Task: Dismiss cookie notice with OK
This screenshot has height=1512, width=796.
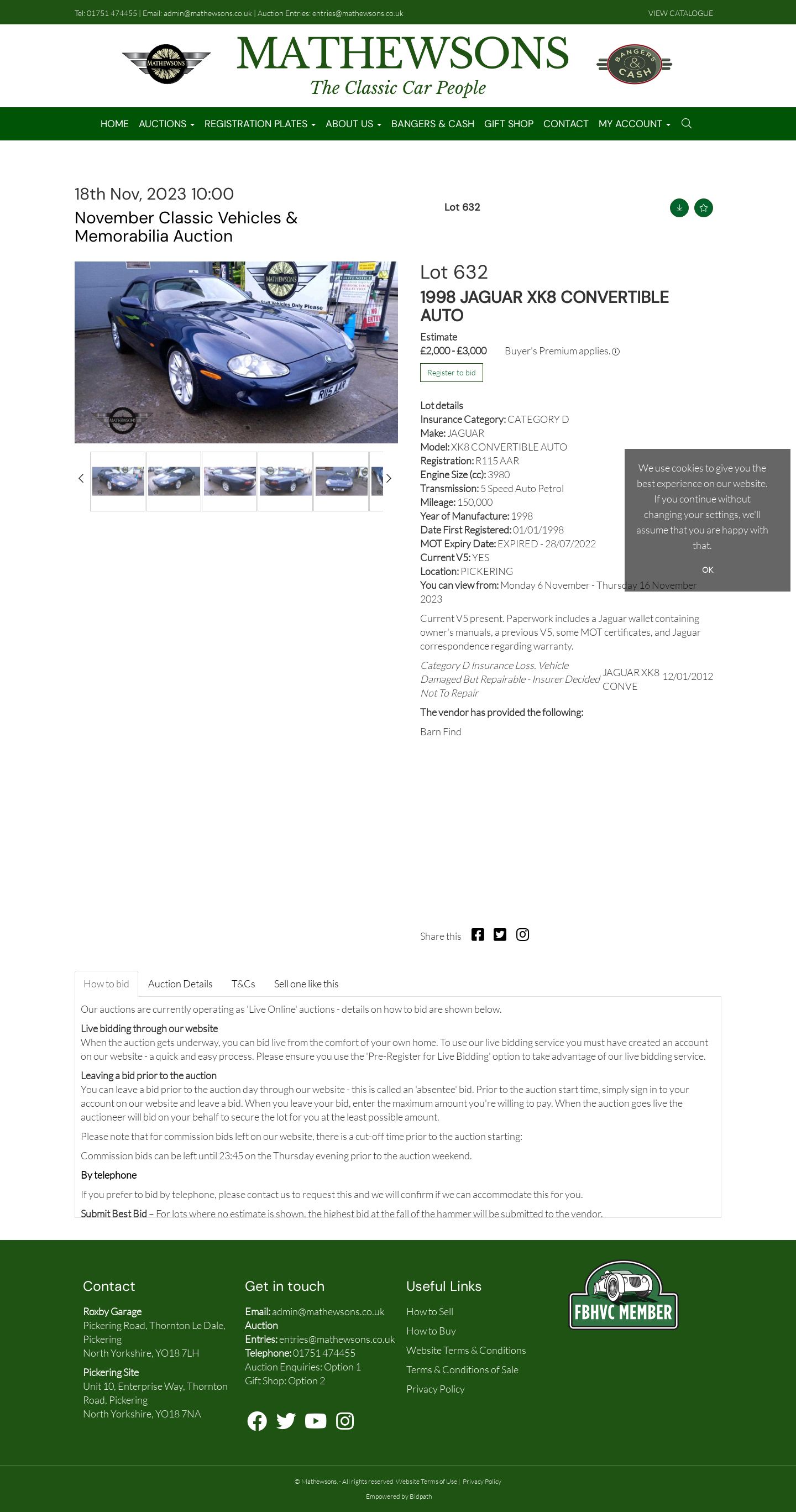Action: 708,570
